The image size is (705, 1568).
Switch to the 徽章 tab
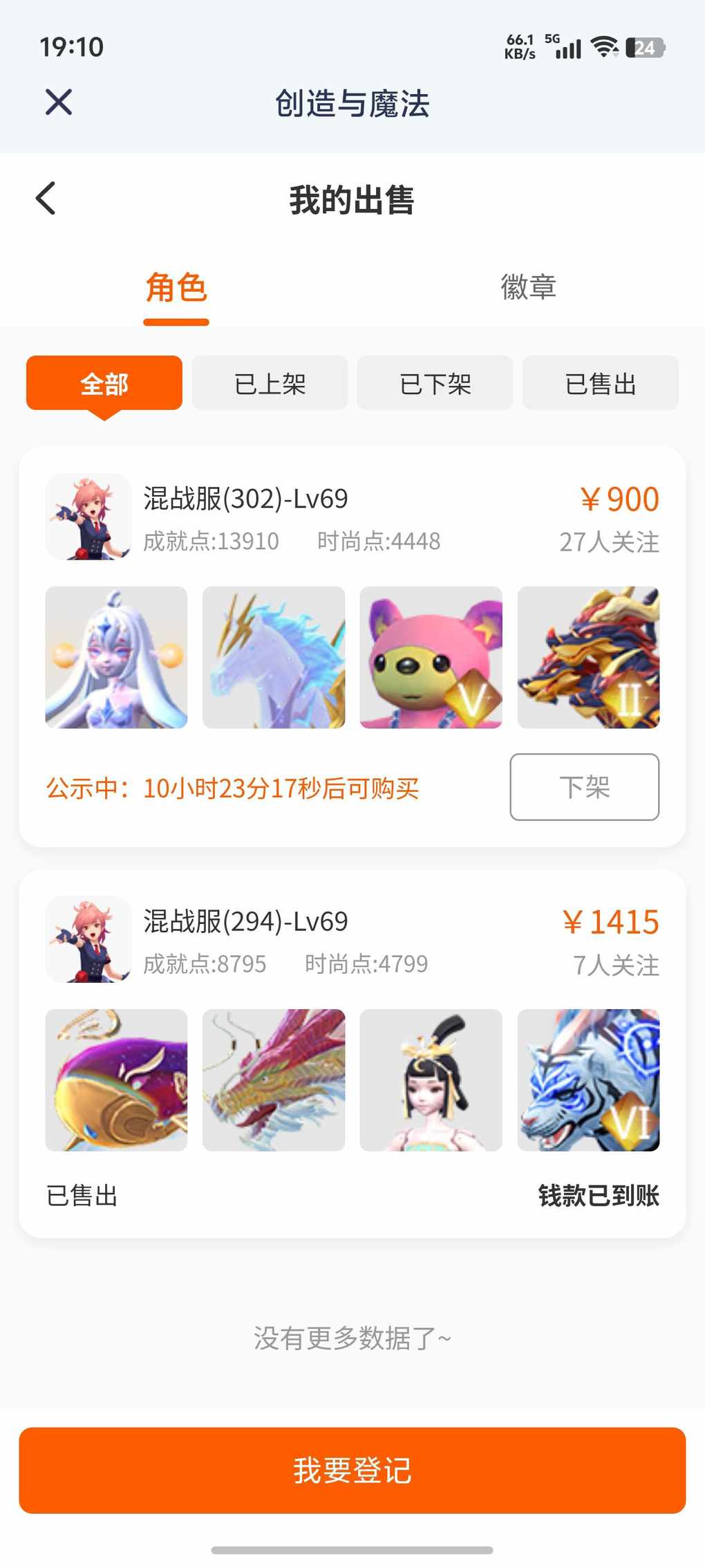(x=528, y=287)
